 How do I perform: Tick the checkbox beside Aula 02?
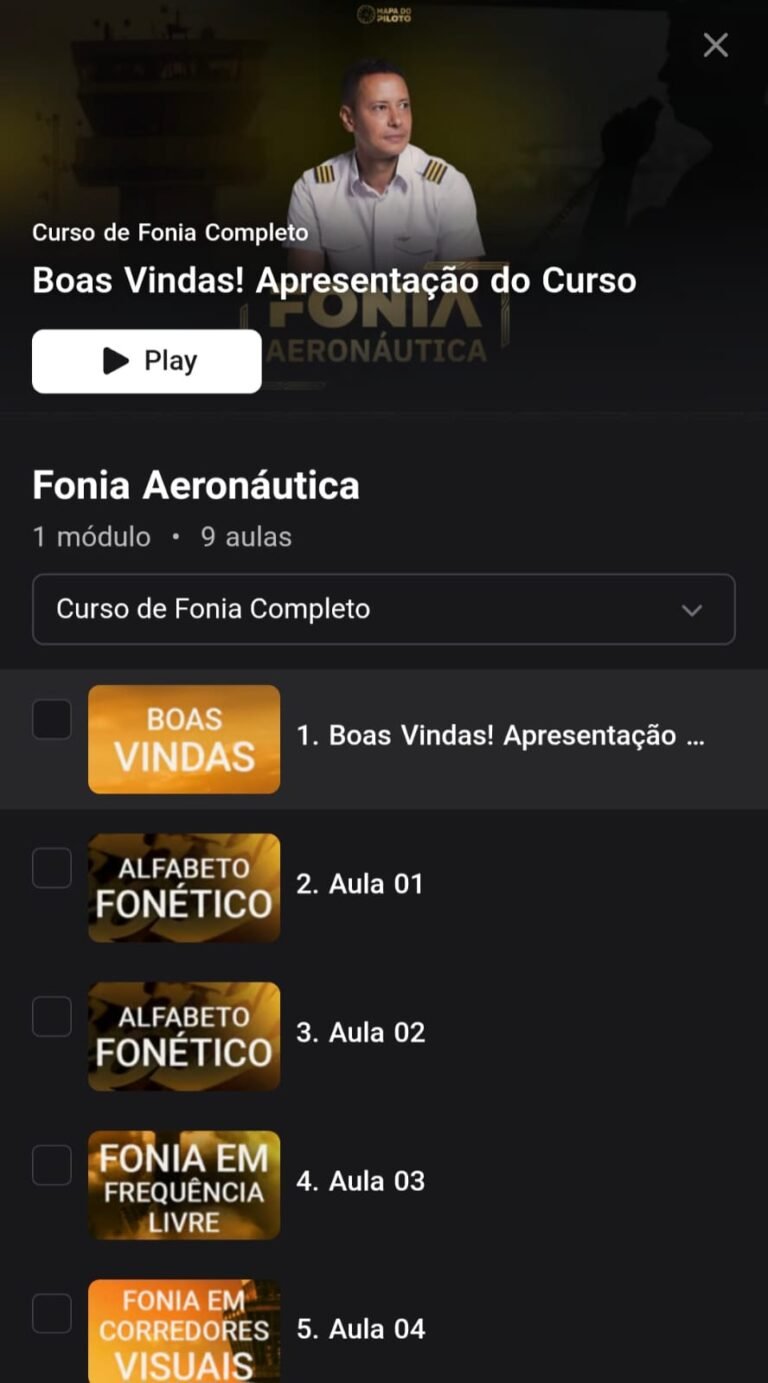coord(52,1017)
